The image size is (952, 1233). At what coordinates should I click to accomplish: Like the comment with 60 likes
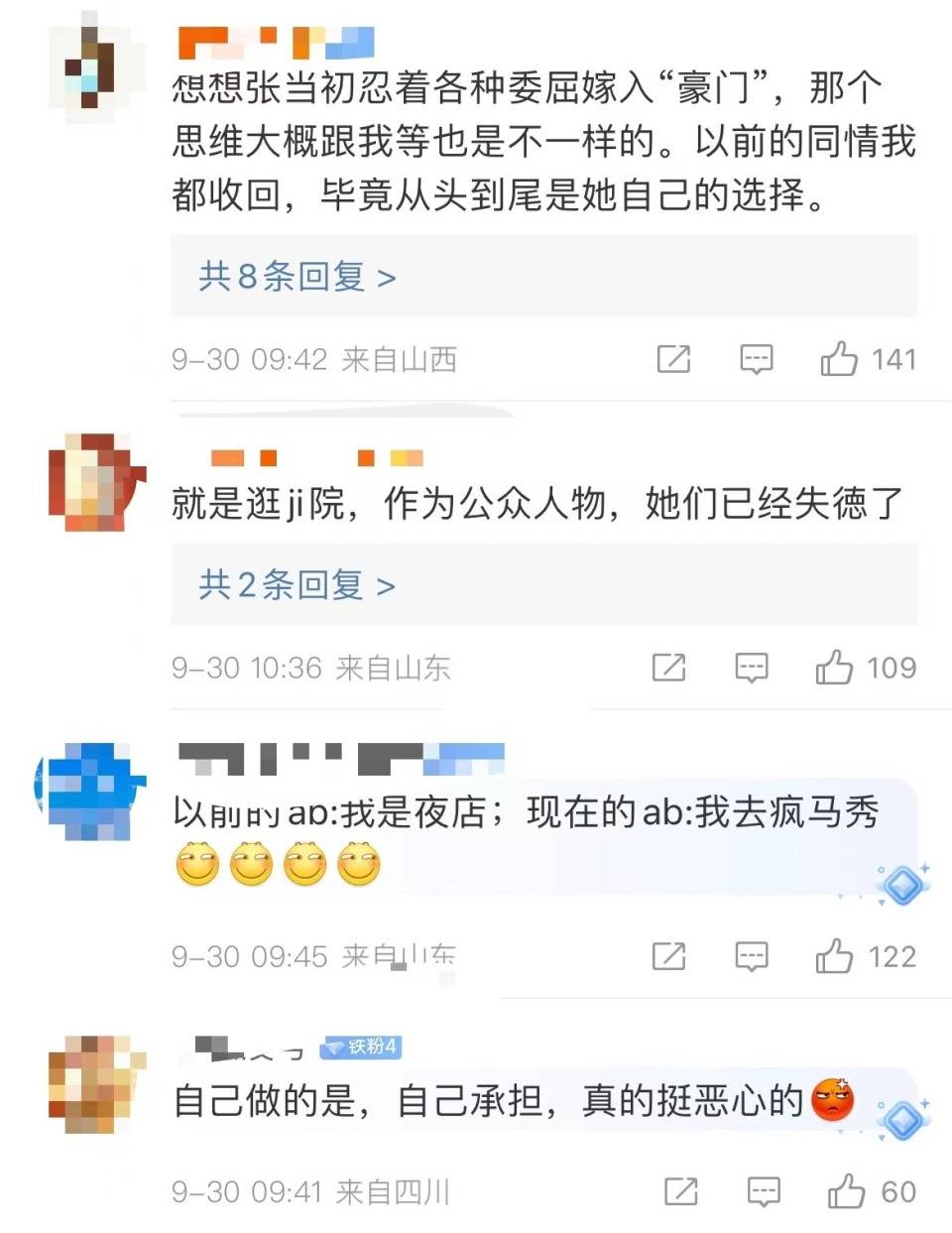pos(846,1190)
